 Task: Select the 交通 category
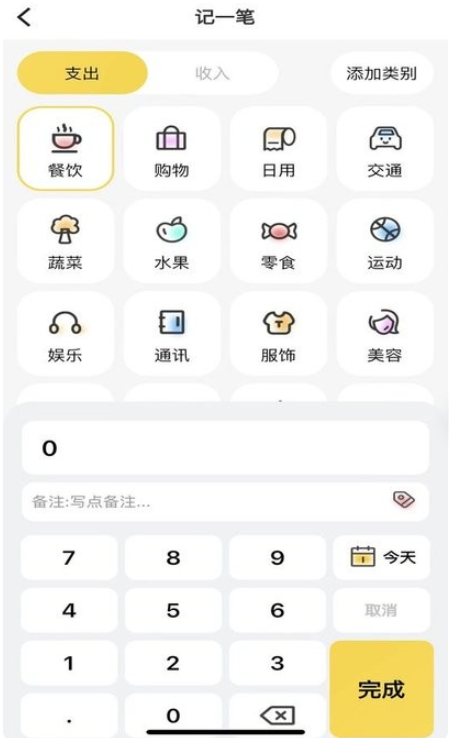[385, 149]
